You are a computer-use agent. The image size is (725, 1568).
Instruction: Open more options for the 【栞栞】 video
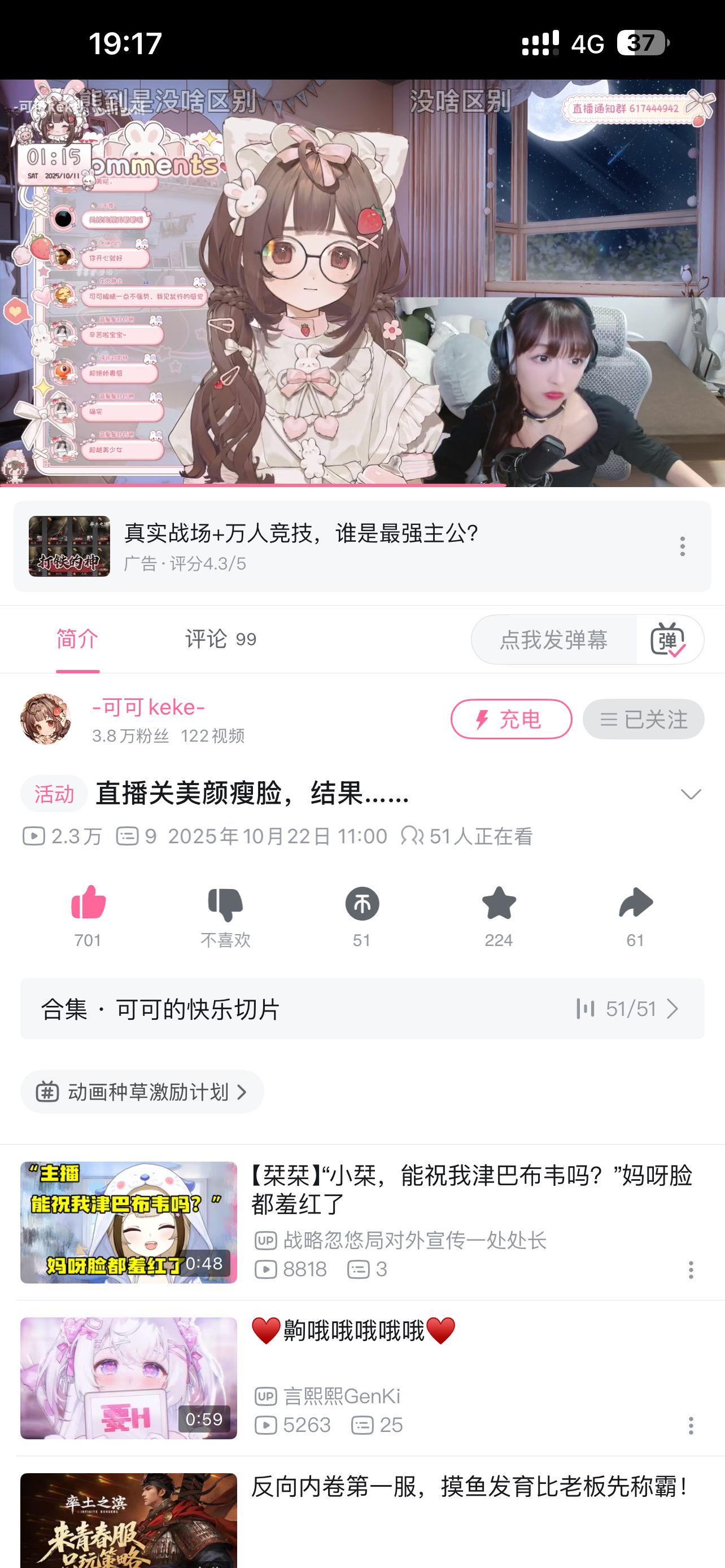[691, 1270]
